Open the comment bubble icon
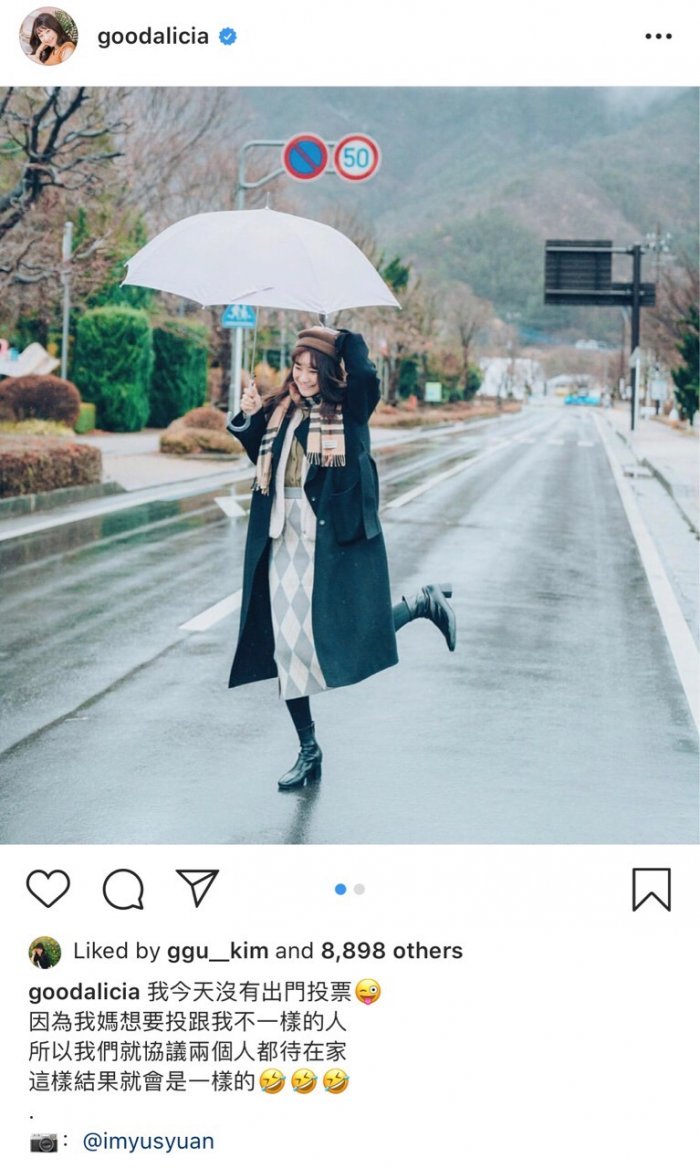 (123, 888)
